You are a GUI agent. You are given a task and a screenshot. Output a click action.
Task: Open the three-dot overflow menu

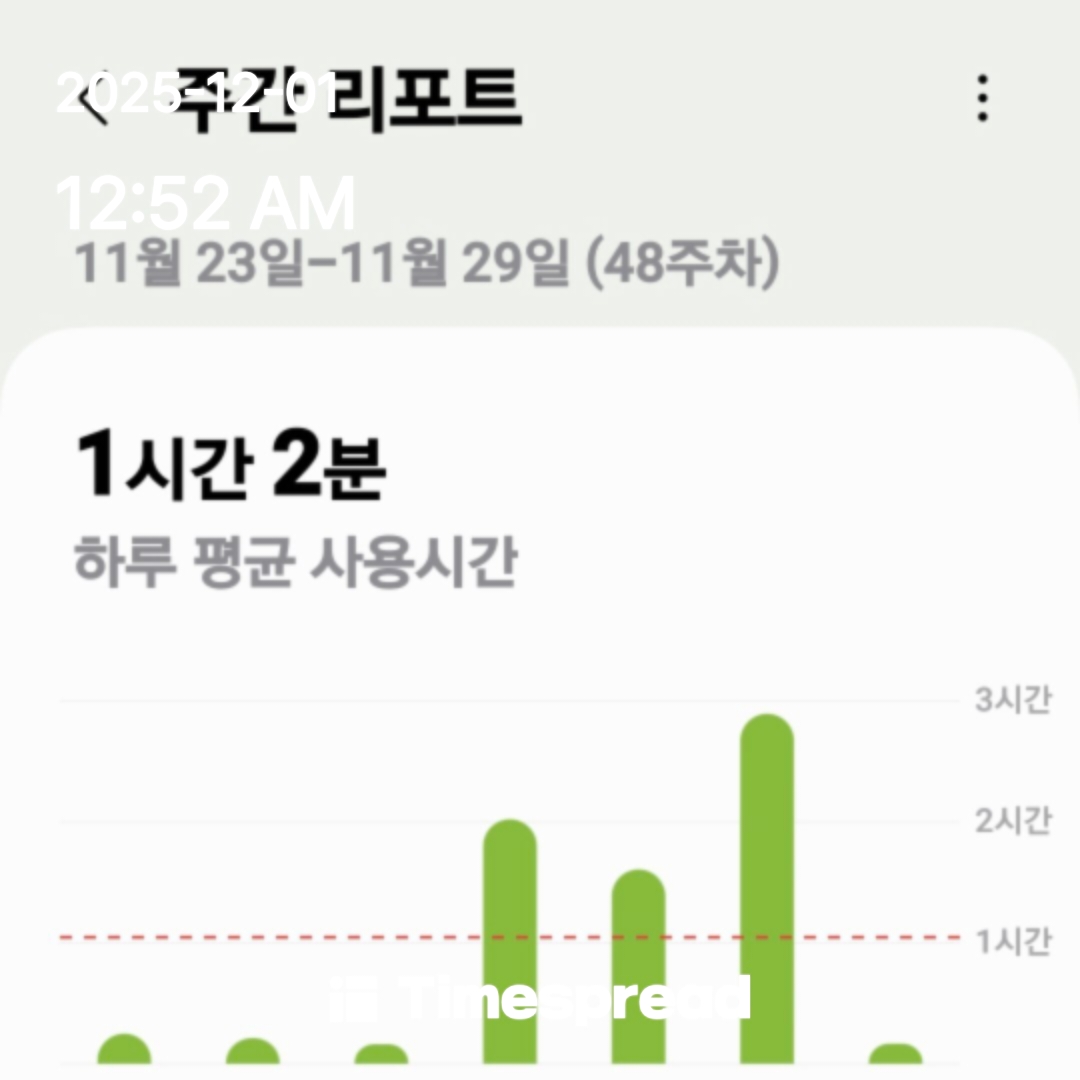pyautogui.click(x=982, y=99)
